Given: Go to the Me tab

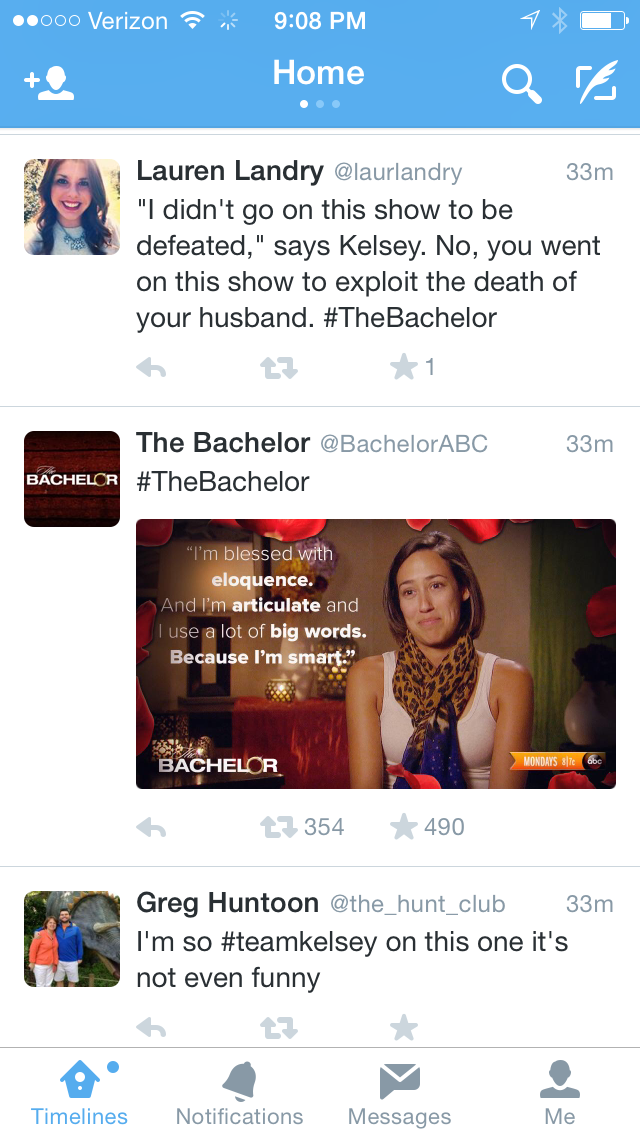Looking at the screenshot, I should 560,1094.
